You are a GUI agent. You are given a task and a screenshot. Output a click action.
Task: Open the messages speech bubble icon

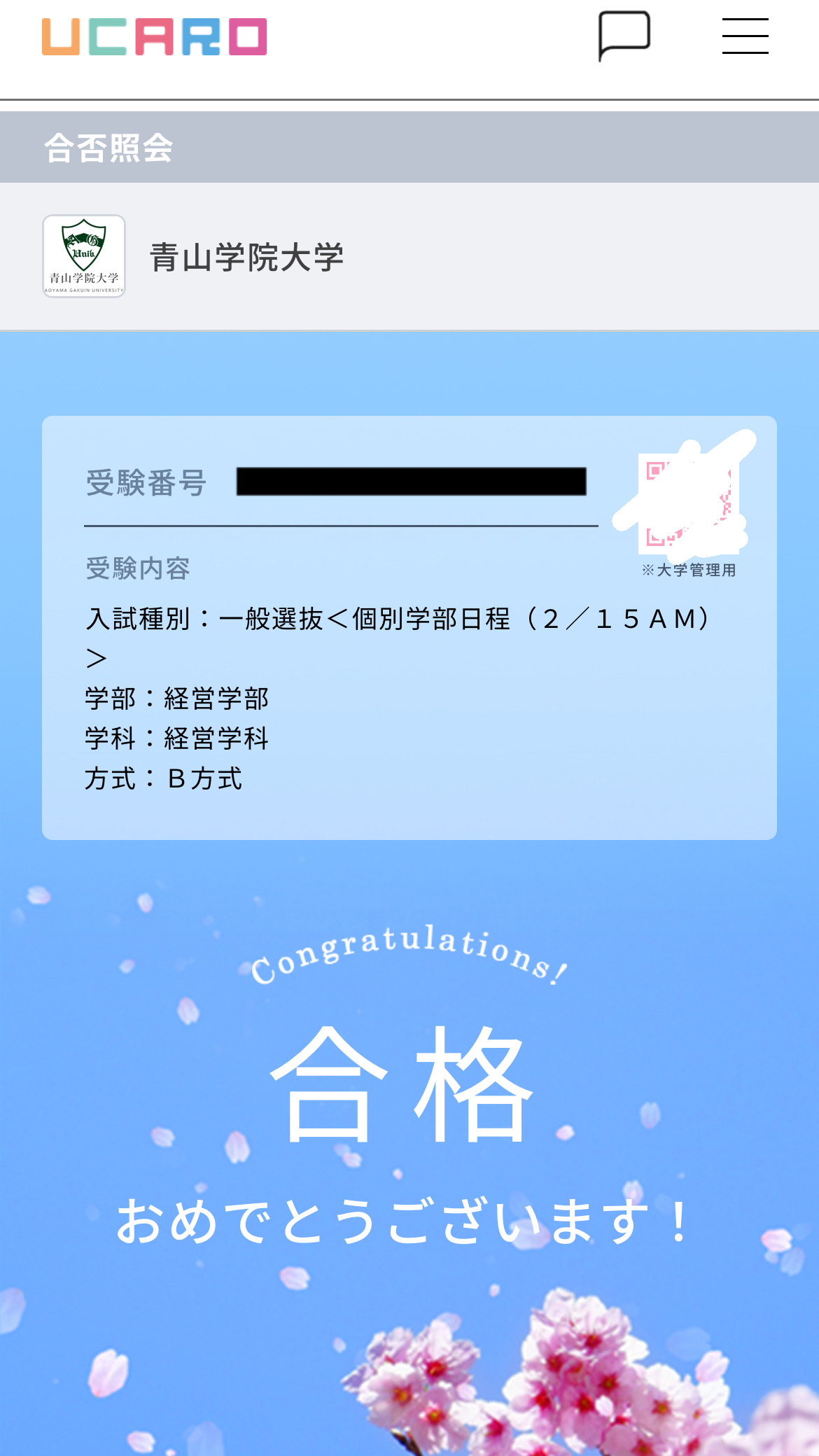(624, 36)
